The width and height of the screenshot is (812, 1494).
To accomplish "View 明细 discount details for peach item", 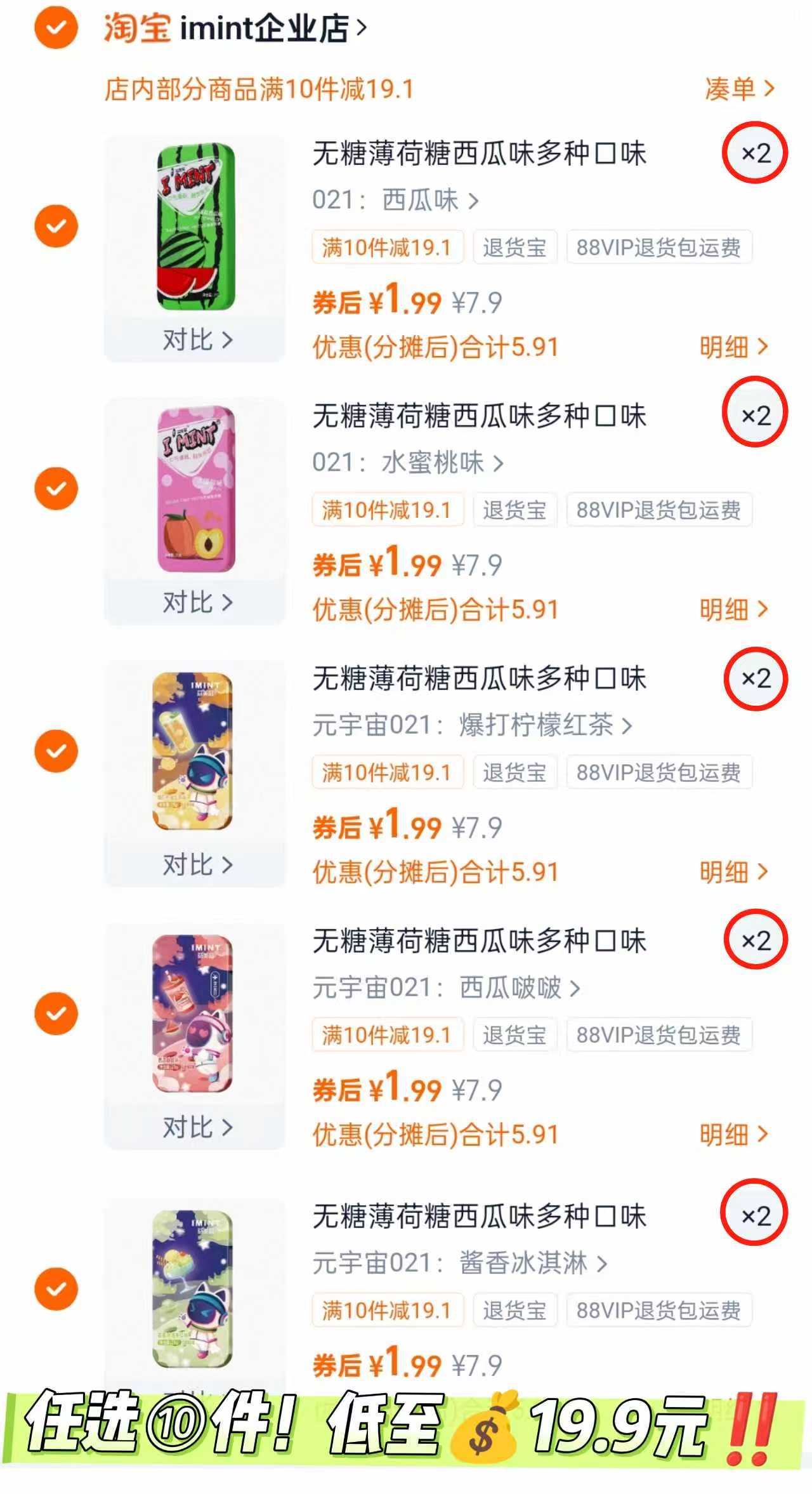I will tap(736, 609).
